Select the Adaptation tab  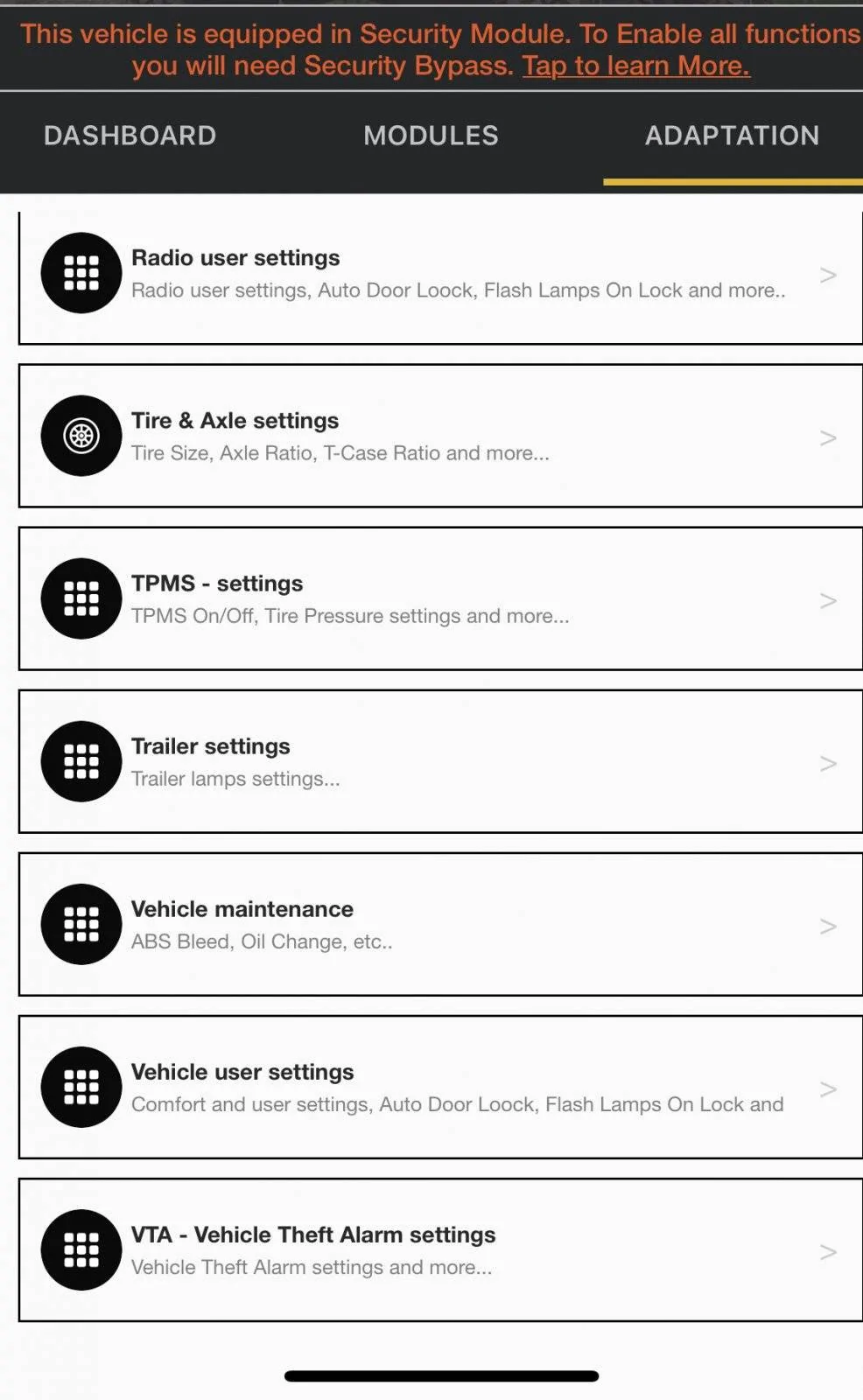tap(732, 136)
